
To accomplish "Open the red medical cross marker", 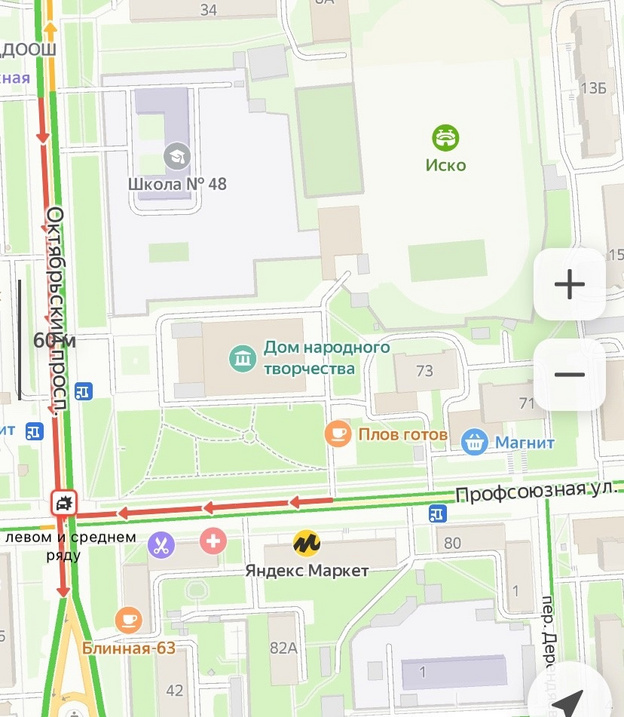I will coord(212,542).
